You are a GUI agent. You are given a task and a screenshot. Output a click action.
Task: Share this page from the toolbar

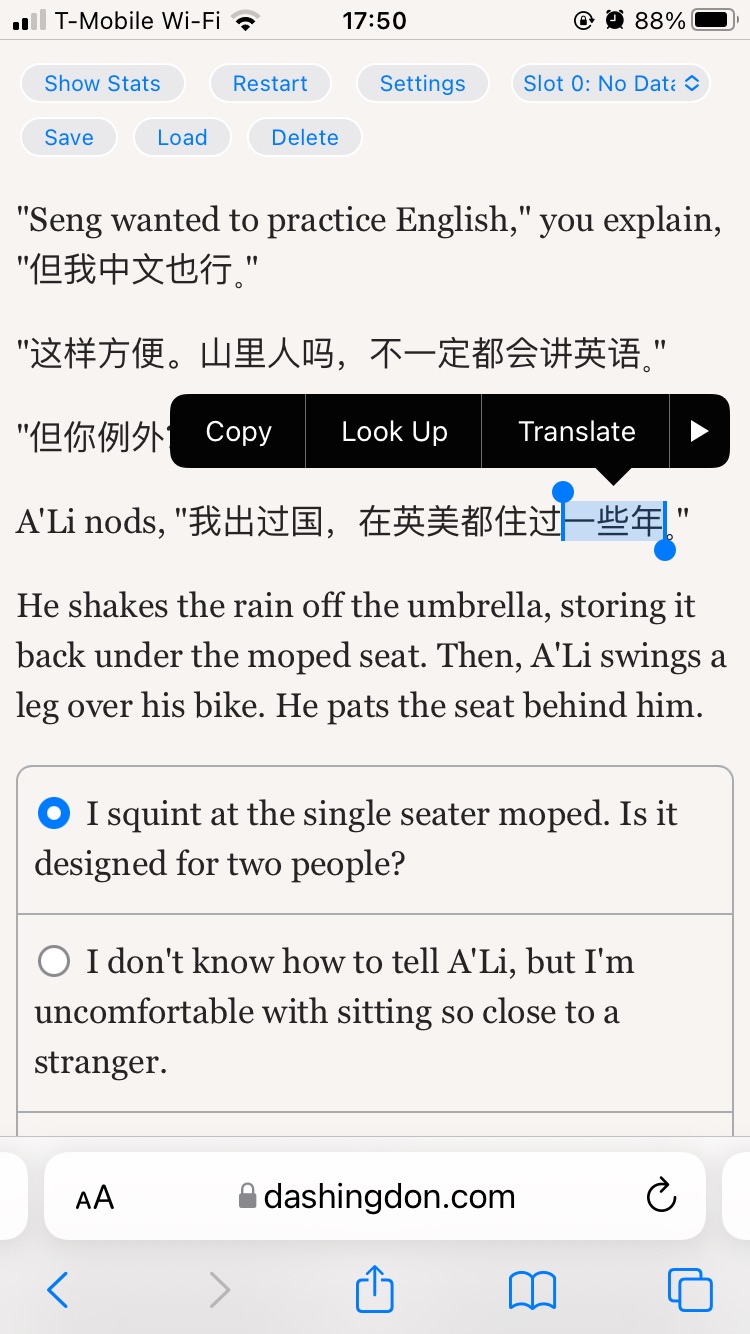(x=375, y=1288)
